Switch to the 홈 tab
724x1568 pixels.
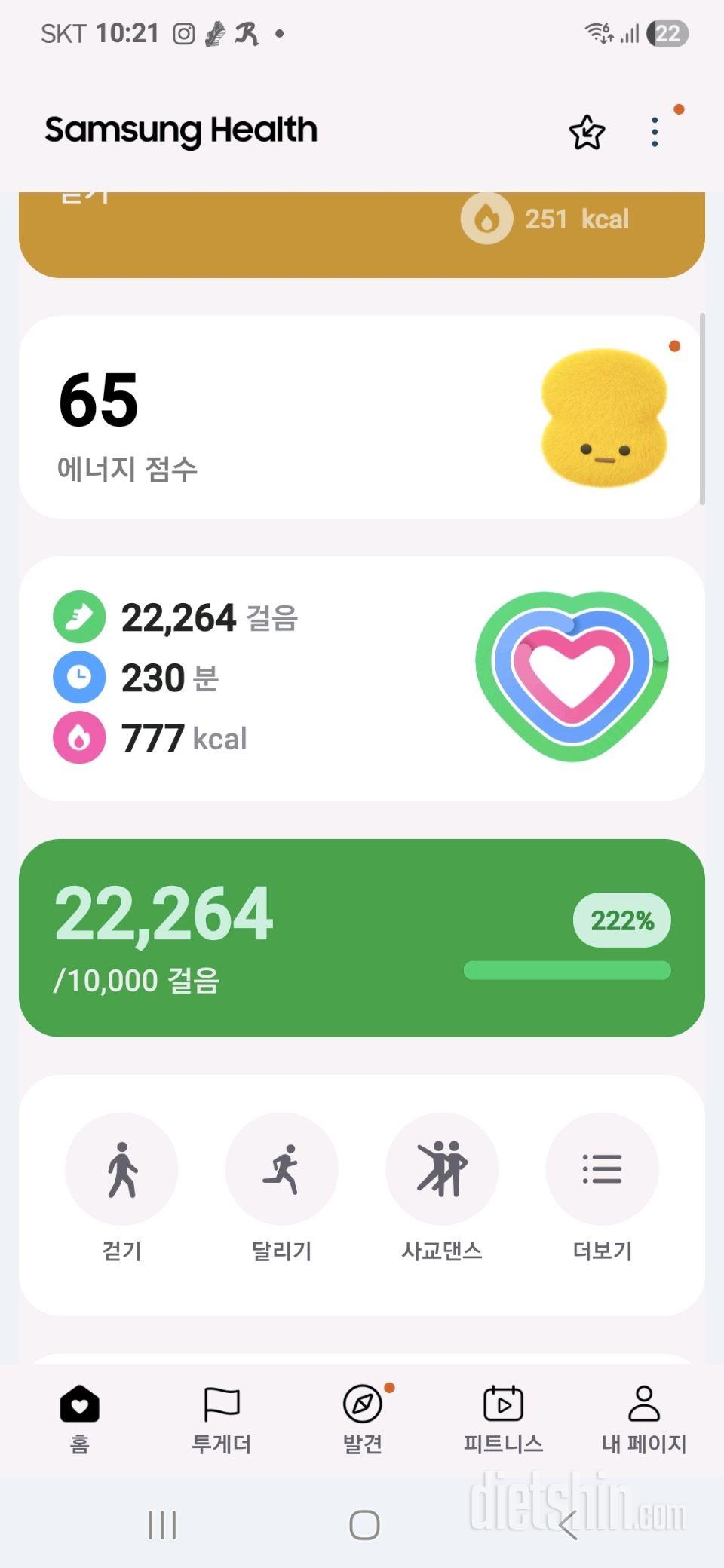(x=80, y=1419)
